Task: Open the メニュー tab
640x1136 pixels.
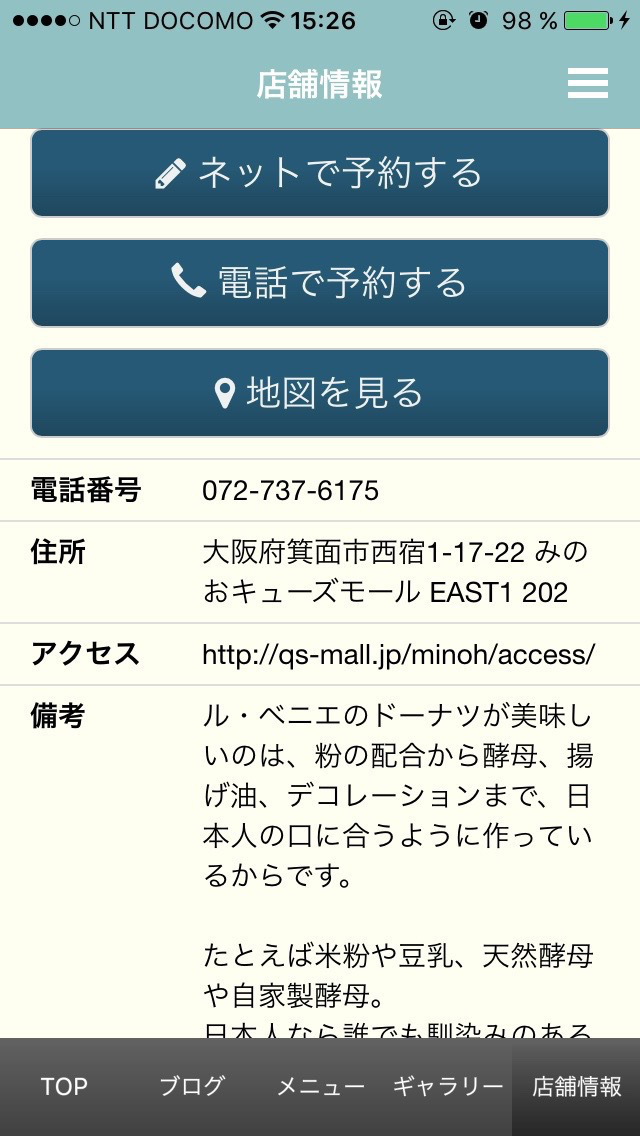Action: pos(320,1087)
